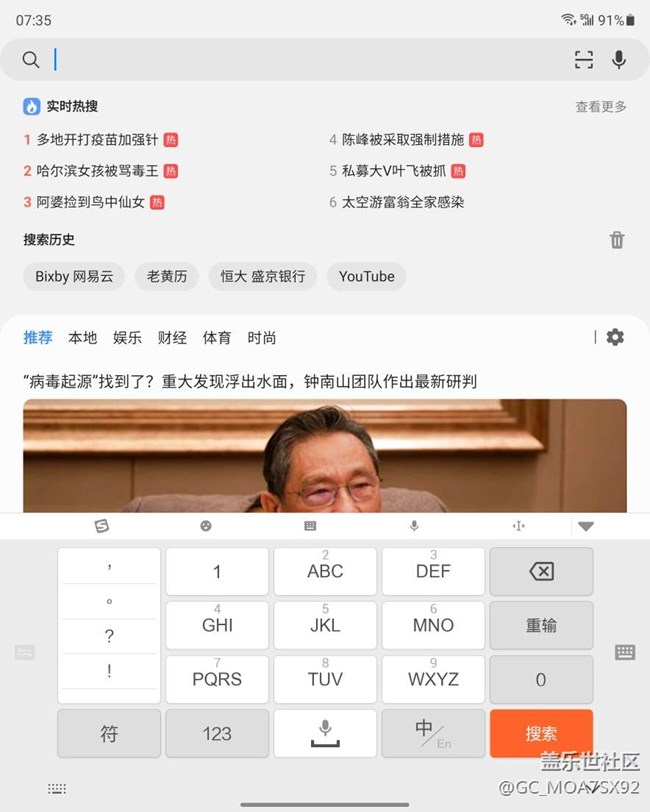650x812 pixels.
Task: Tap the search input field
Action: pyautogui.click(x=300, y=60)
